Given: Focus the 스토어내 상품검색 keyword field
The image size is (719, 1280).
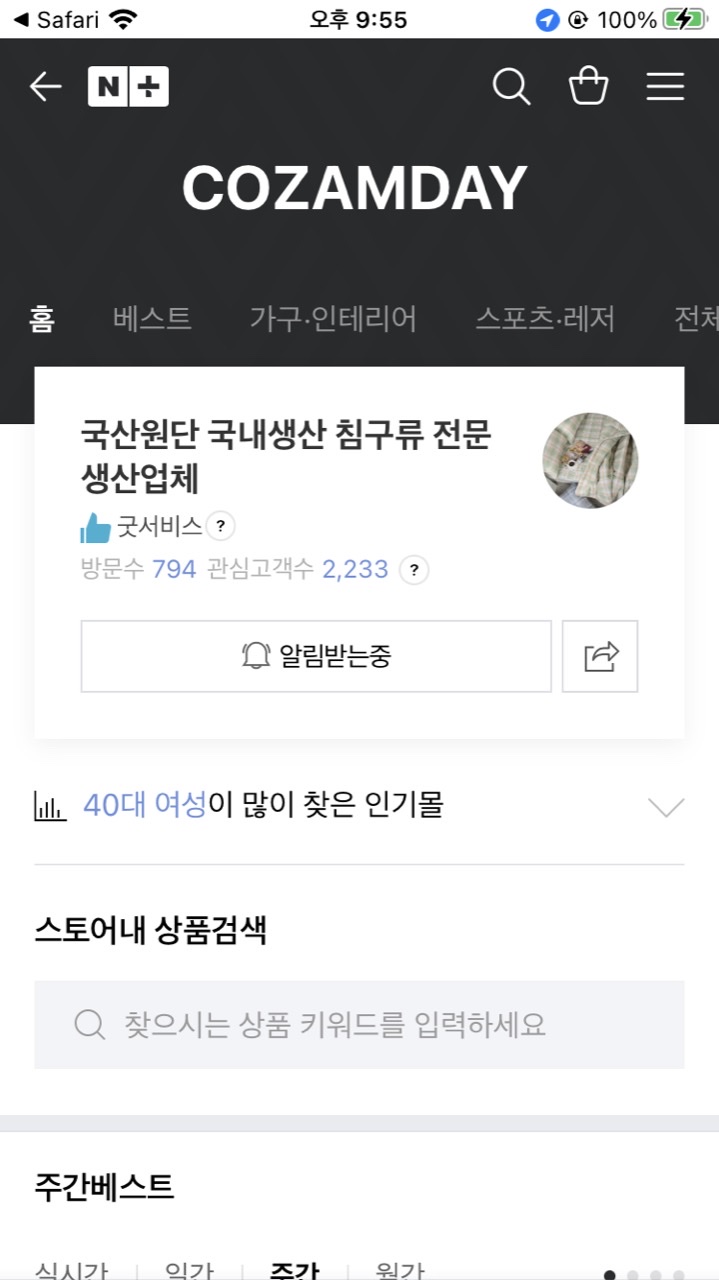Looking at the screenshot, I should point(359,1024).
